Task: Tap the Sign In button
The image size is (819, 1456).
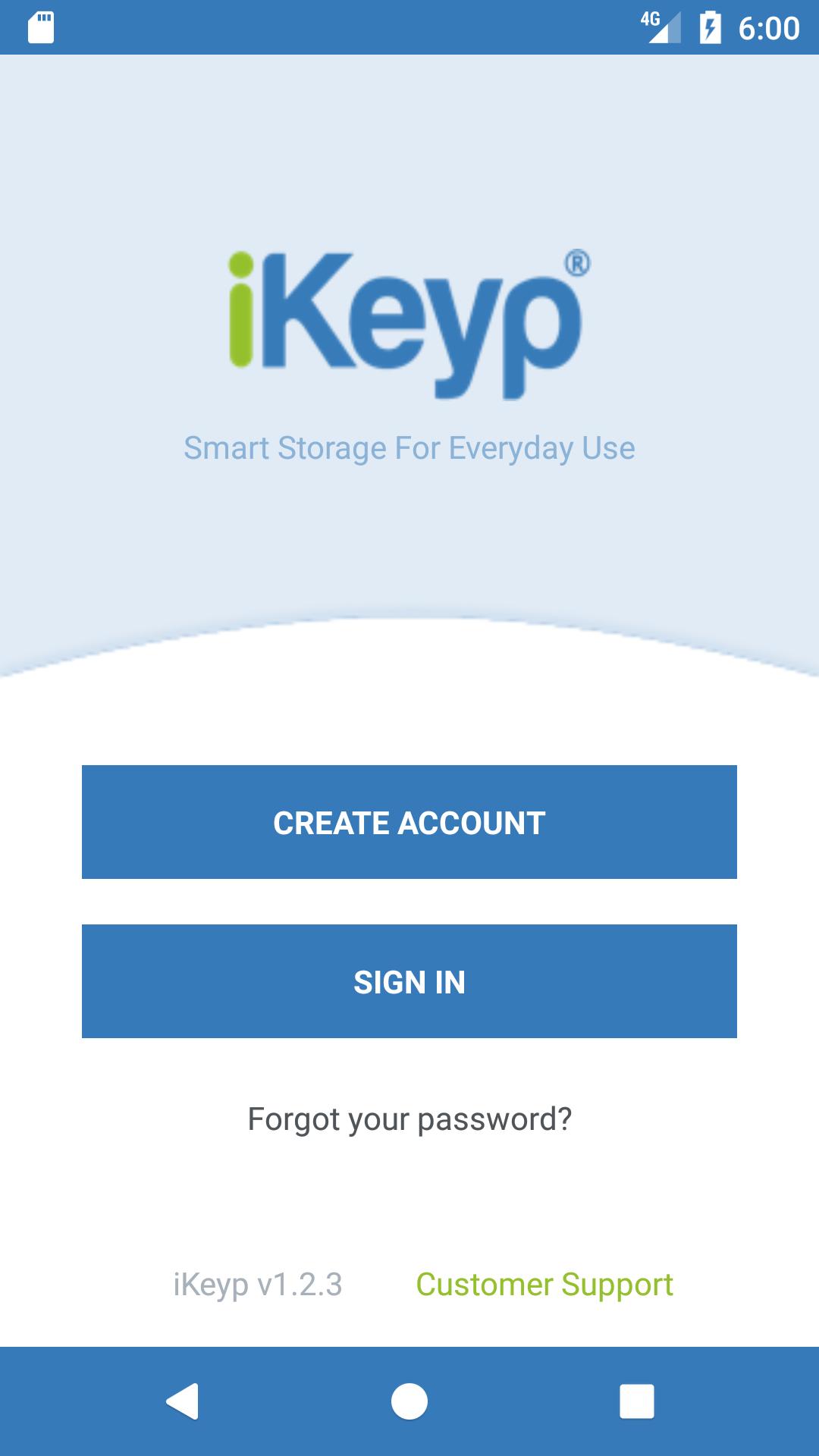Action: pyautogui.click(x=409, y=981)
